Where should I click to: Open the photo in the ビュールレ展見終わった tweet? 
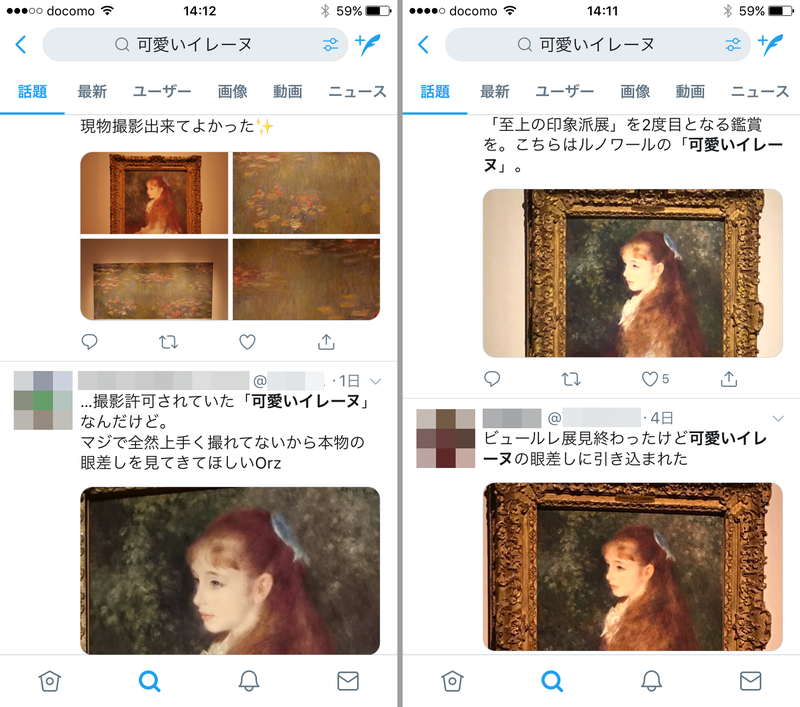632,566
